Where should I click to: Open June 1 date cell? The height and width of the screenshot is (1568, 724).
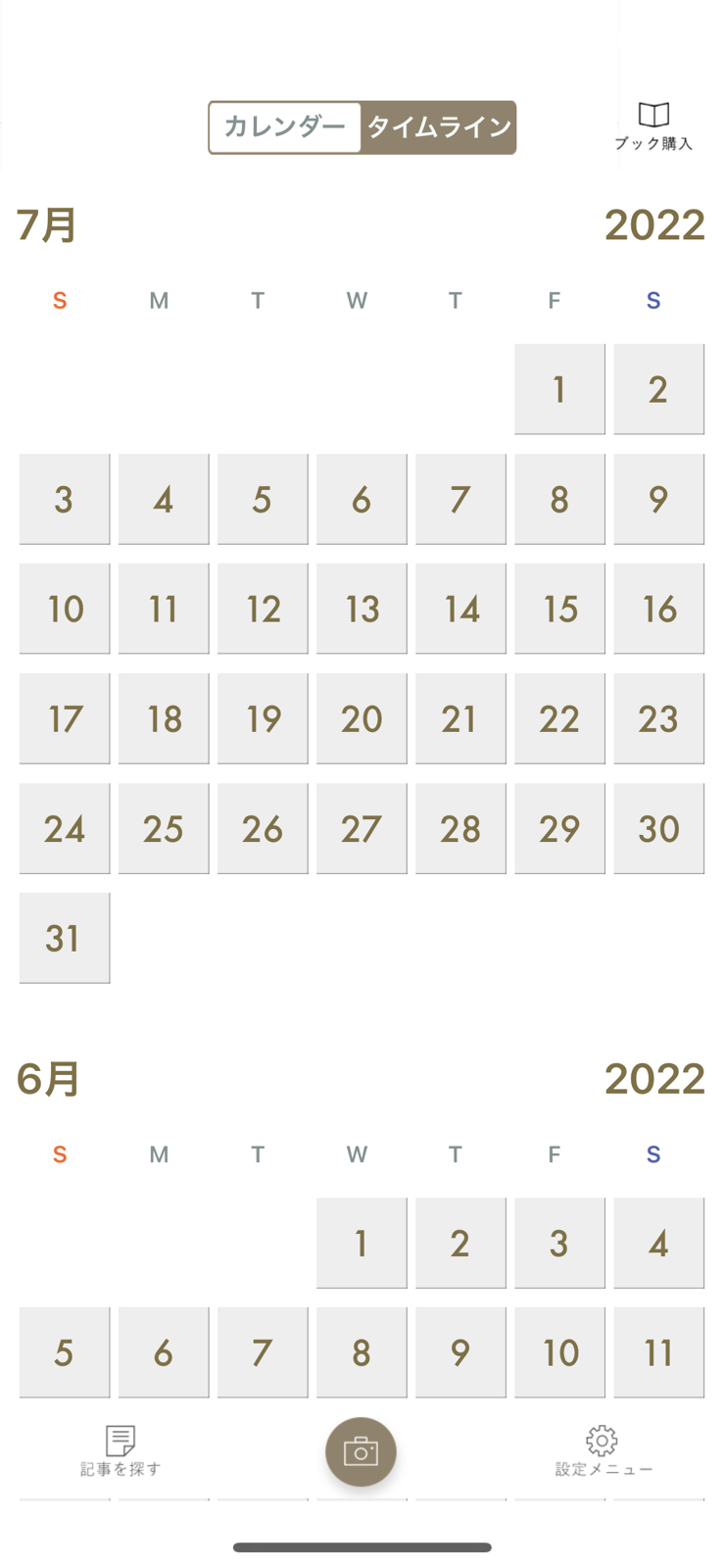pyautogui.click(x=362, y=1243)
